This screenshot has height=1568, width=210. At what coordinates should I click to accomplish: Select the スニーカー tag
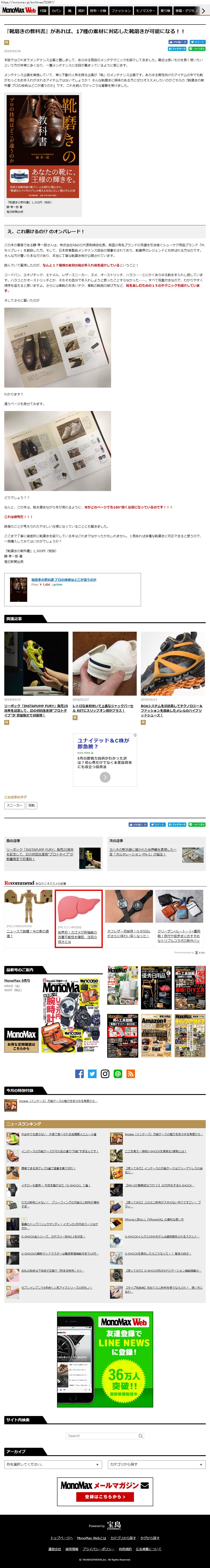pyautogui.click(x=14, y=805)
